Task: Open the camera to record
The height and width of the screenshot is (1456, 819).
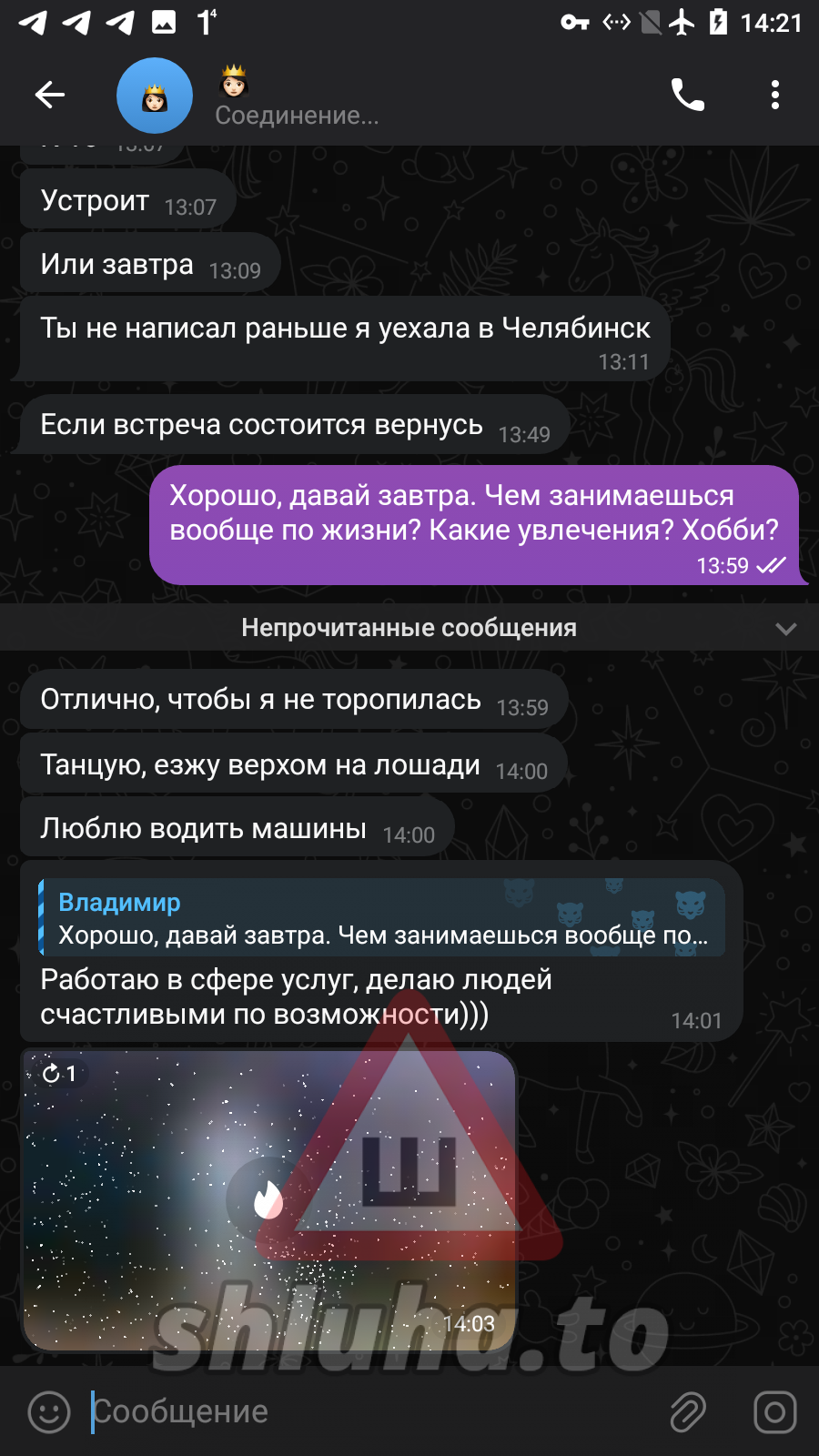Action: pyautogui.click(x=774, y=1411)
